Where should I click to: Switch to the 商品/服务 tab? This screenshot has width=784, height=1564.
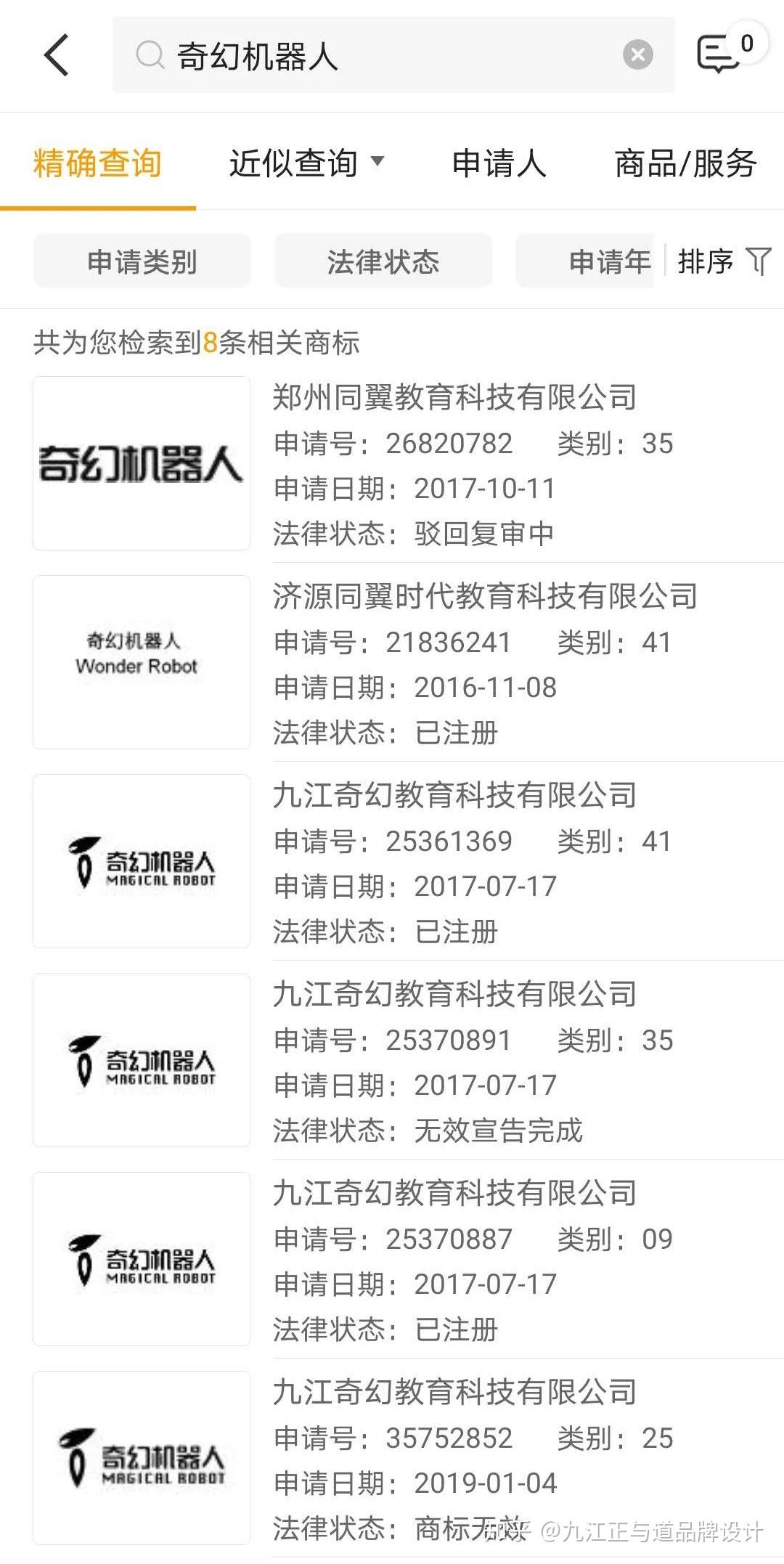(x=685, y=163)
